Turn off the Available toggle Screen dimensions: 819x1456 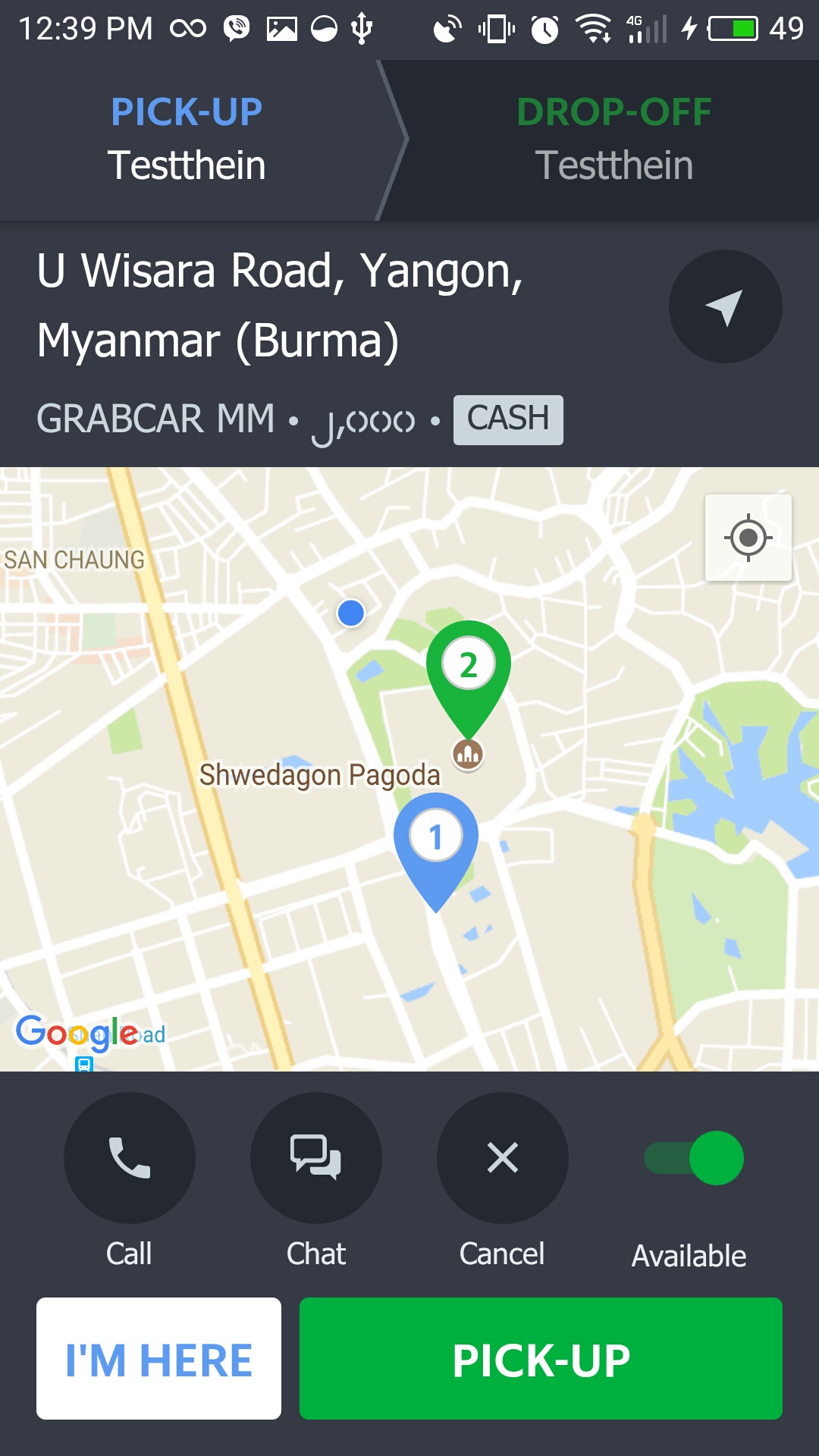click(695, 1158)
